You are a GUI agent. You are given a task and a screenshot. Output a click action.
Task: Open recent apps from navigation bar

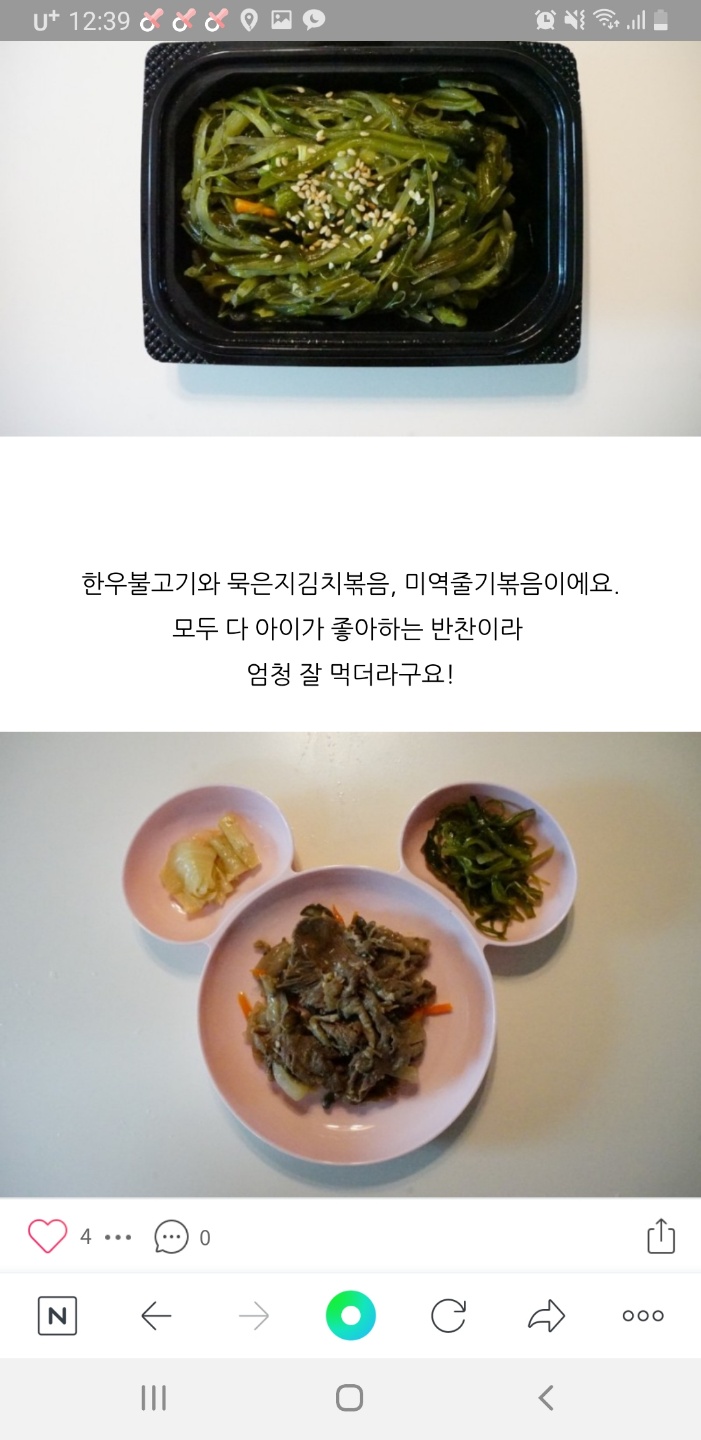click(x=153, y=1397)
